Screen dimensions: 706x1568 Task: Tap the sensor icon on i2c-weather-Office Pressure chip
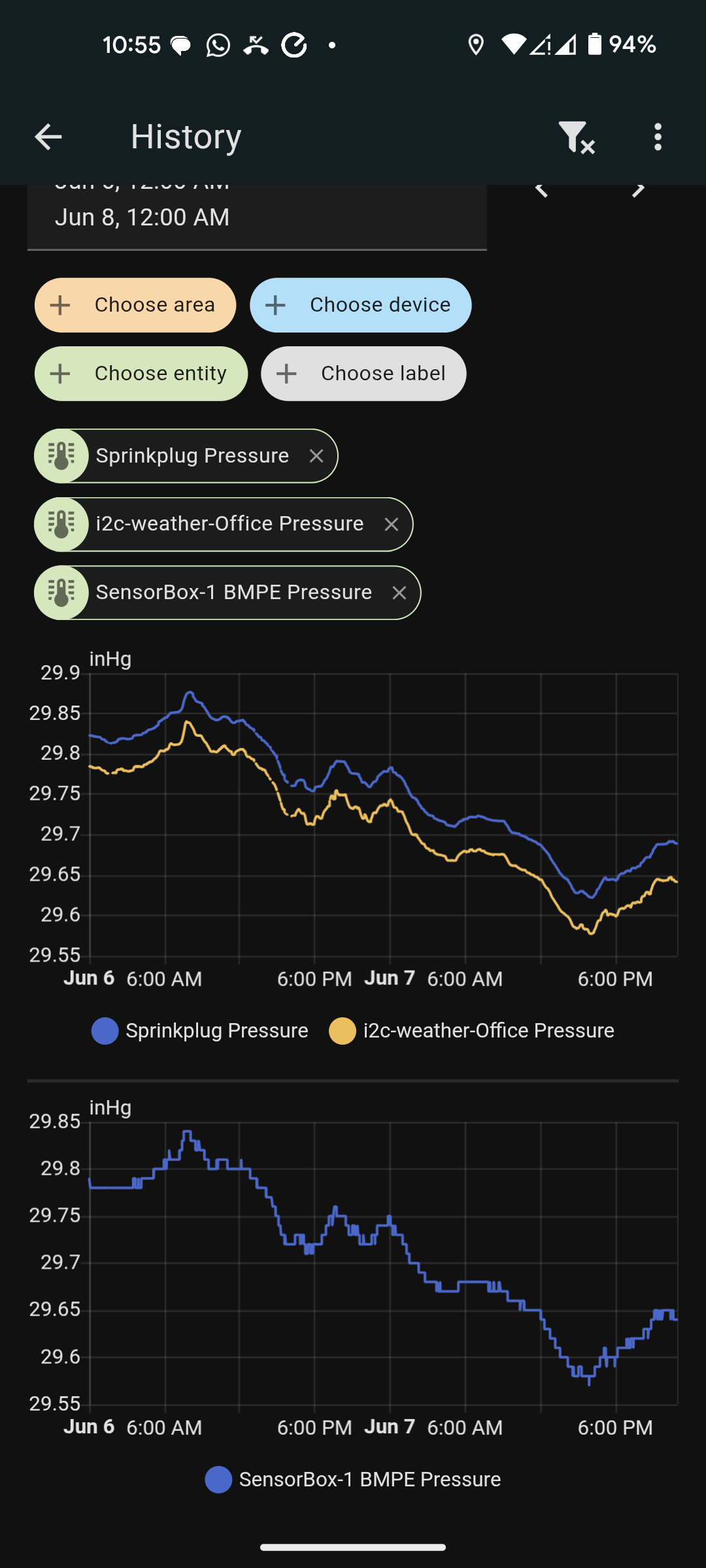(x=61, y=524)
